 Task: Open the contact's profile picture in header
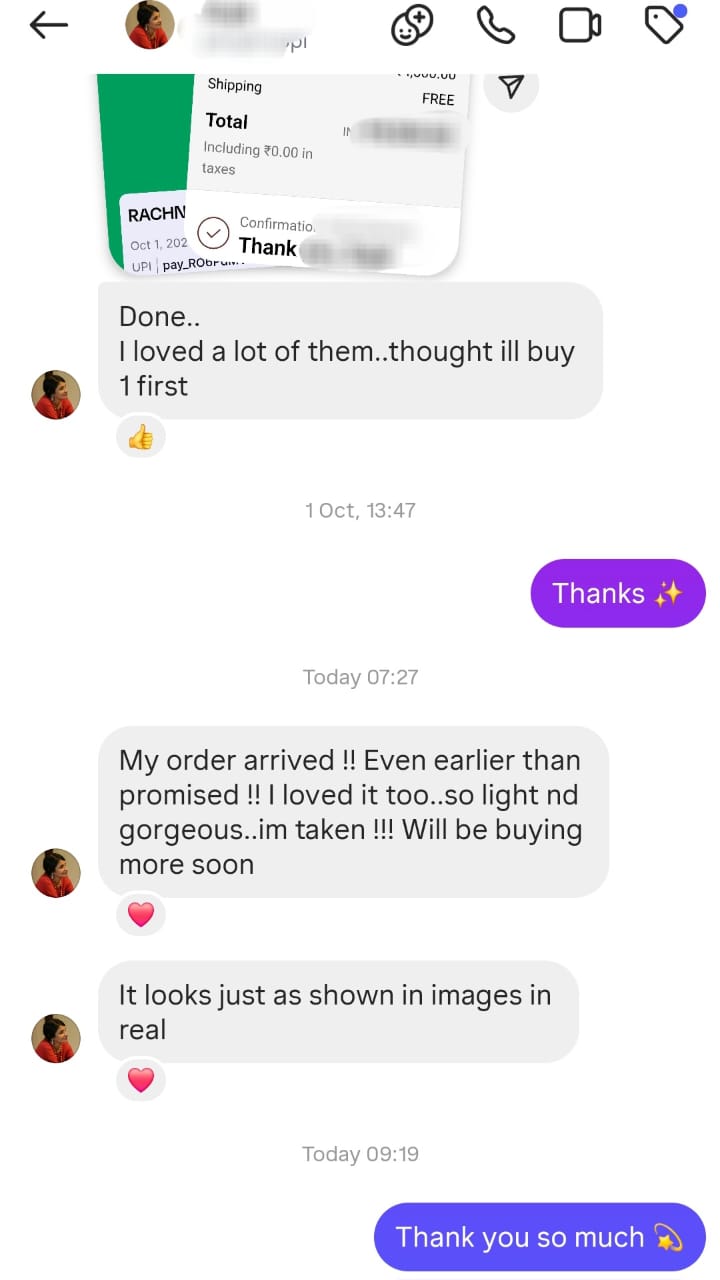[x=150, y=26]
